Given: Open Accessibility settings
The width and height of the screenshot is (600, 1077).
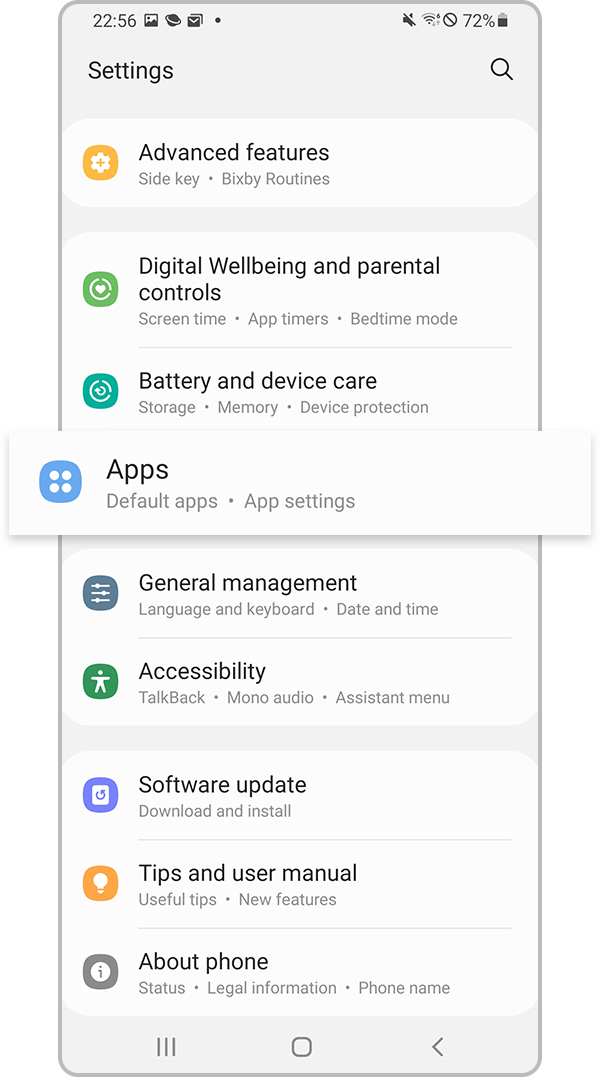Looking at the screenshot, I should 300,682.
